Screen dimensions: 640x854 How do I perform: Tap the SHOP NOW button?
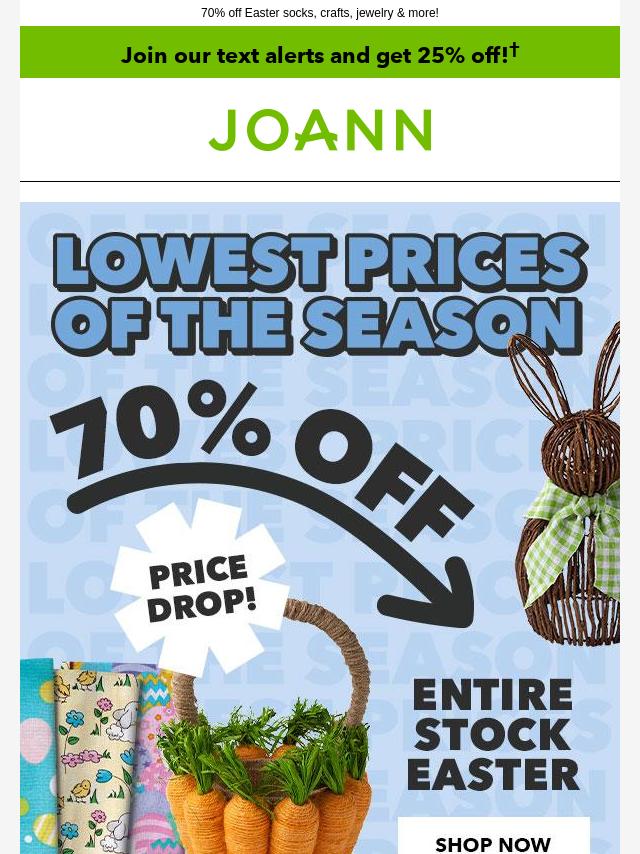point(493,840)
